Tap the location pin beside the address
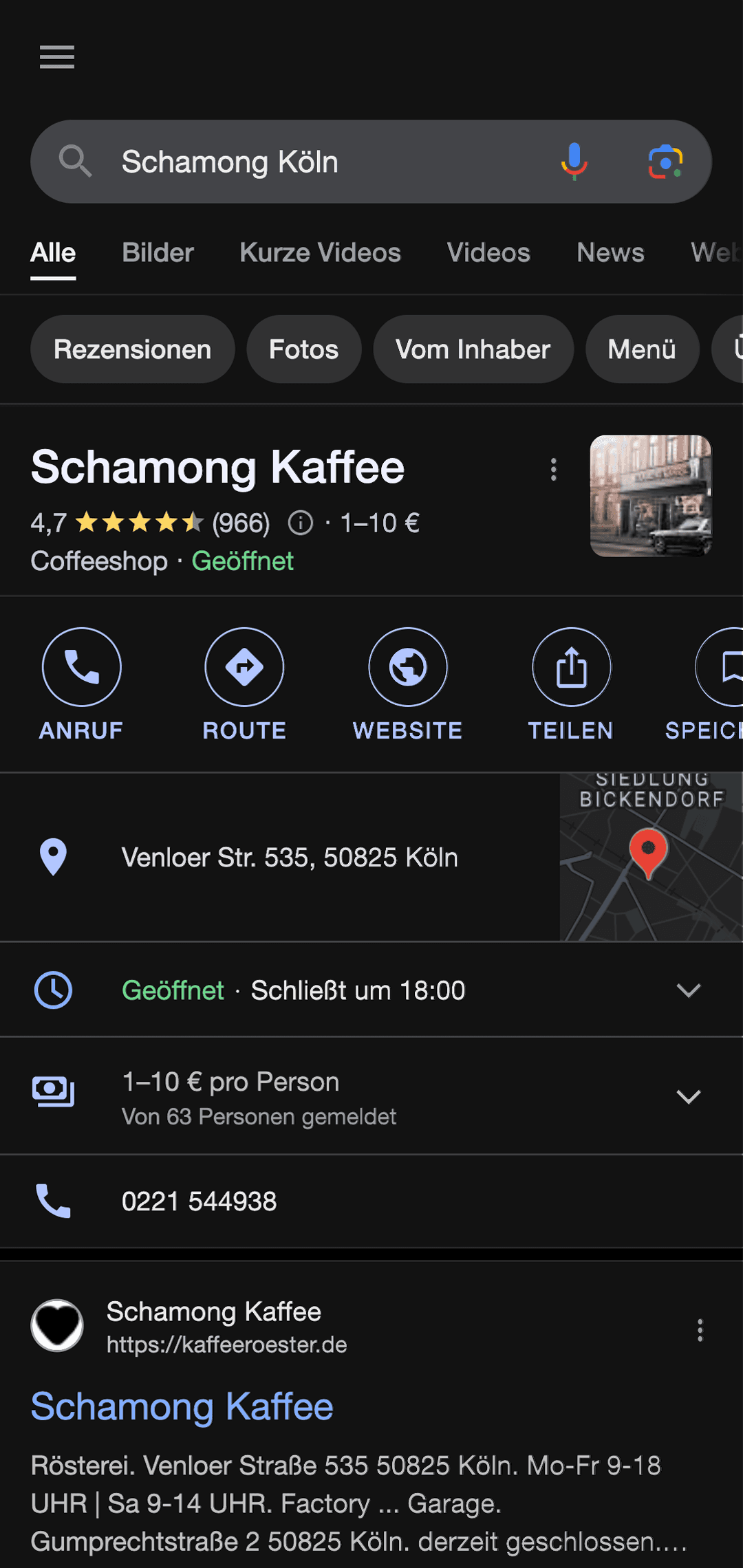Screen dimensions: 743x1568 pos(52,856)
